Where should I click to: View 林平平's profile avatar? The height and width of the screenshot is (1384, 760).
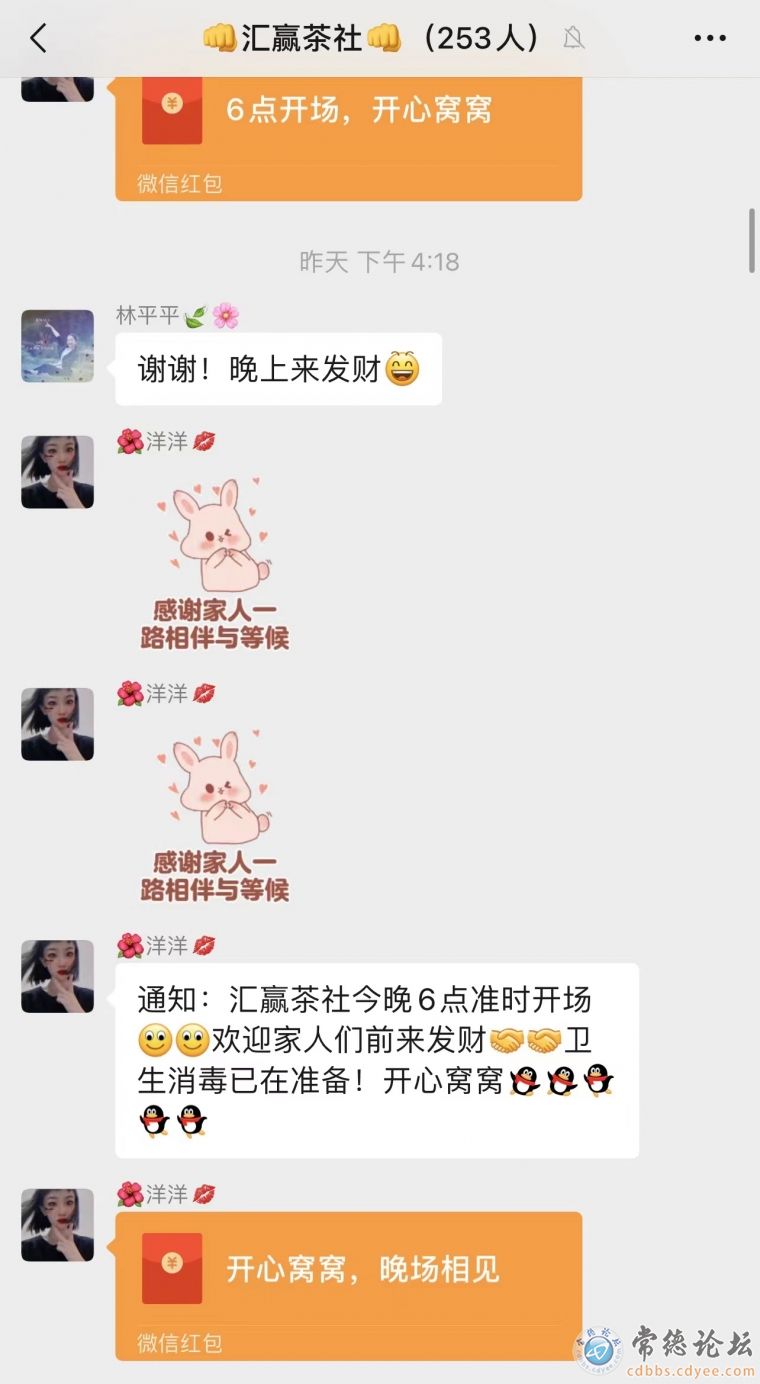58,346
